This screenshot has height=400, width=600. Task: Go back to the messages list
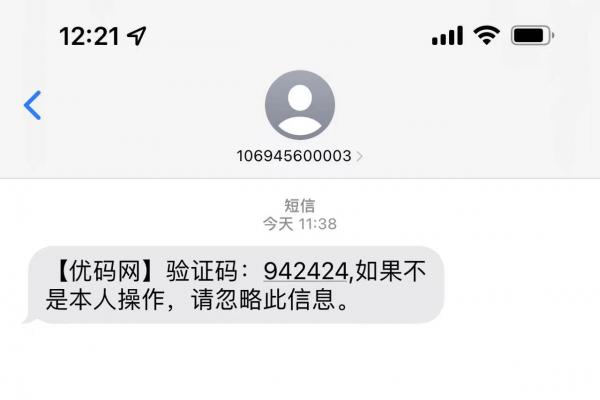click(33, 105)
